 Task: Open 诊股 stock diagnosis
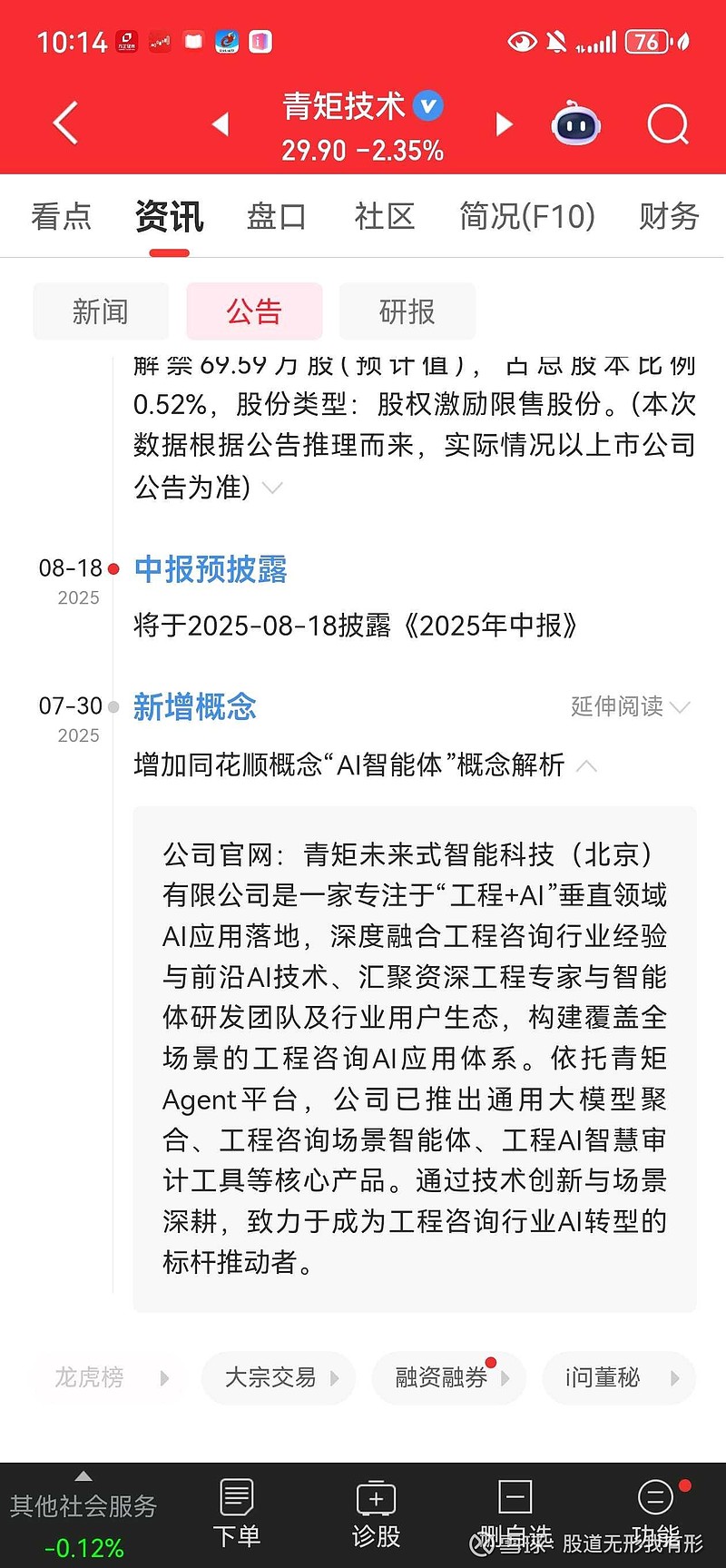tap(376, 1514)
